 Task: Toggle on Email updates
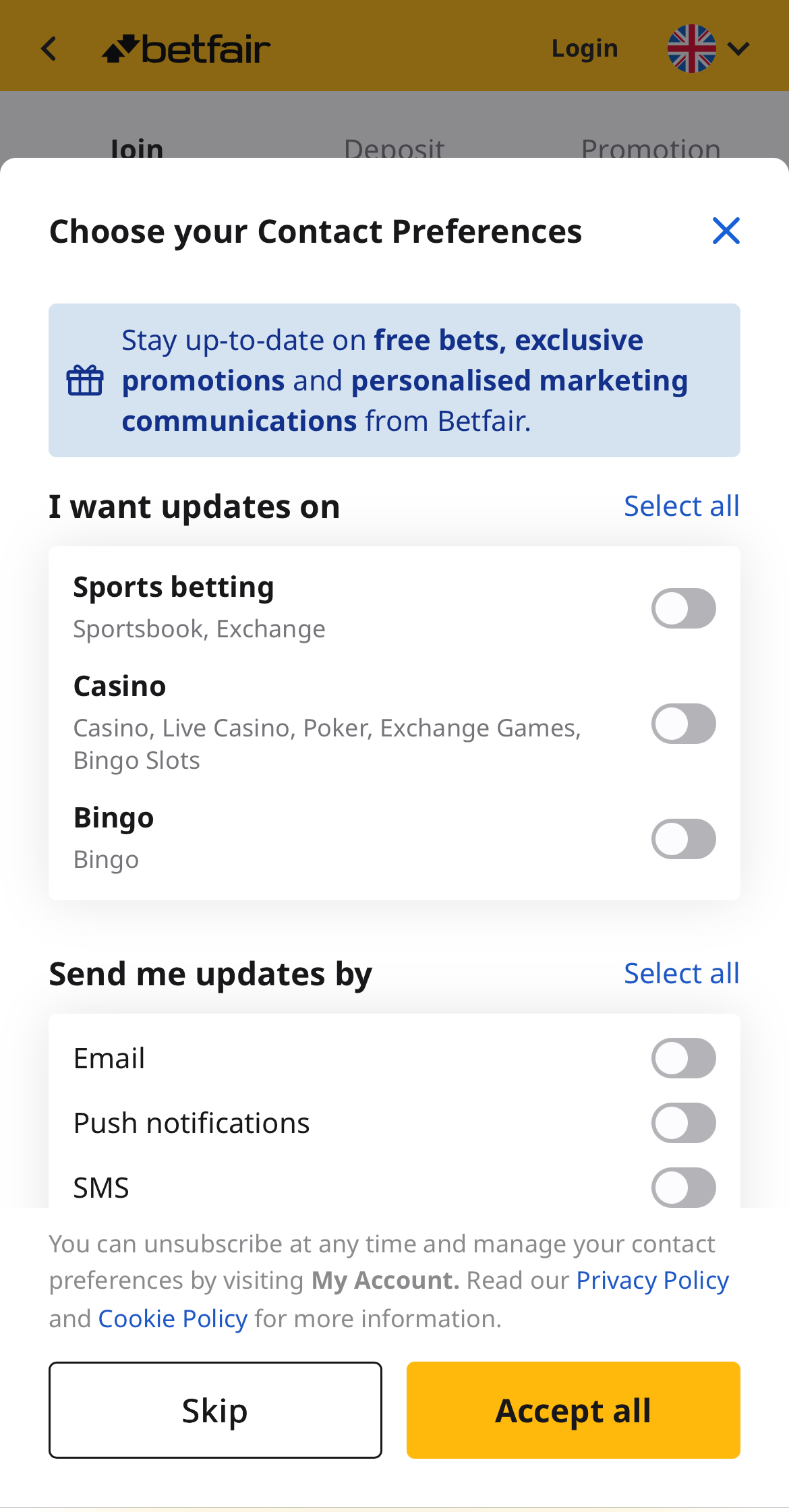pos(684,1057)
